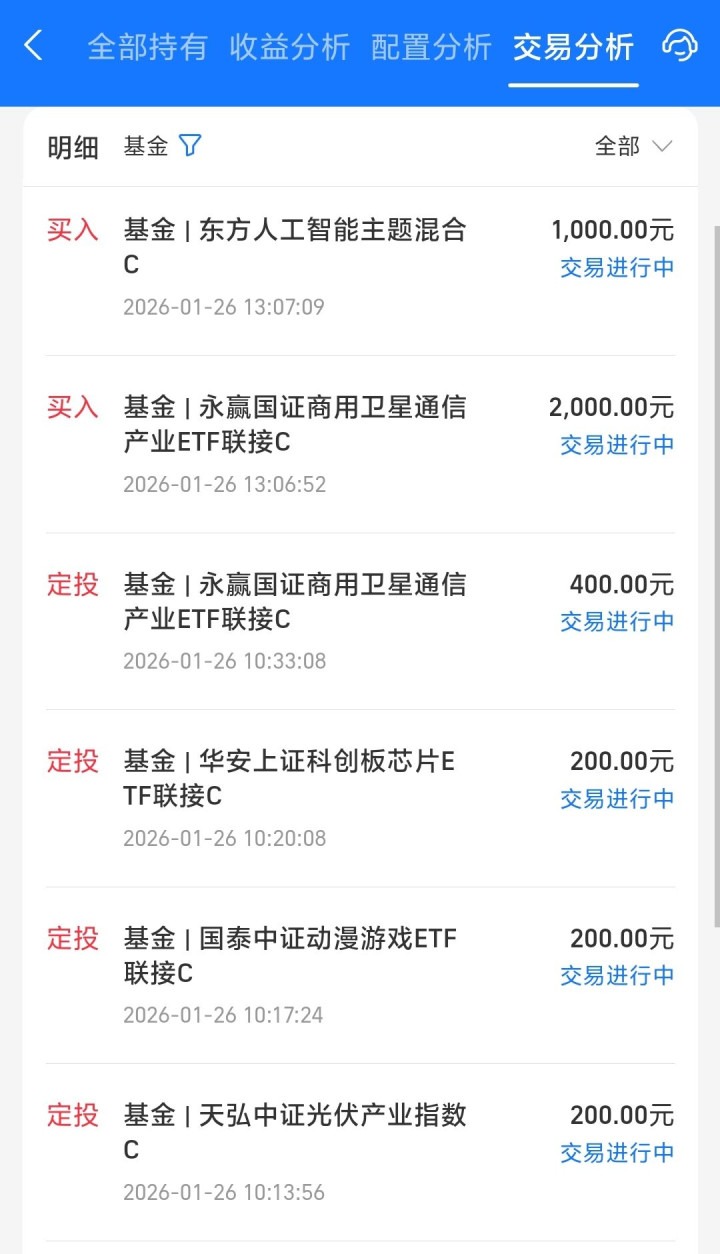Go back using the top-left arrow
The width and height of the screenshot is (720, 1254).
34,46
